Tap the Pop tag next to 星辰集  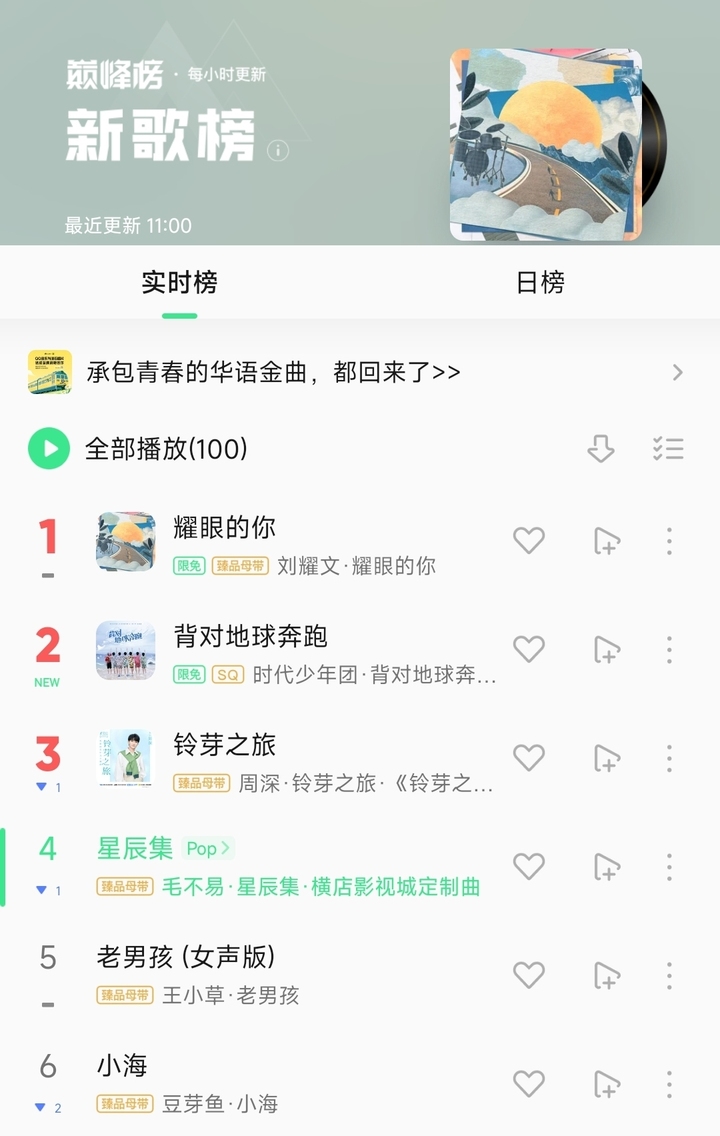point(208,848)
